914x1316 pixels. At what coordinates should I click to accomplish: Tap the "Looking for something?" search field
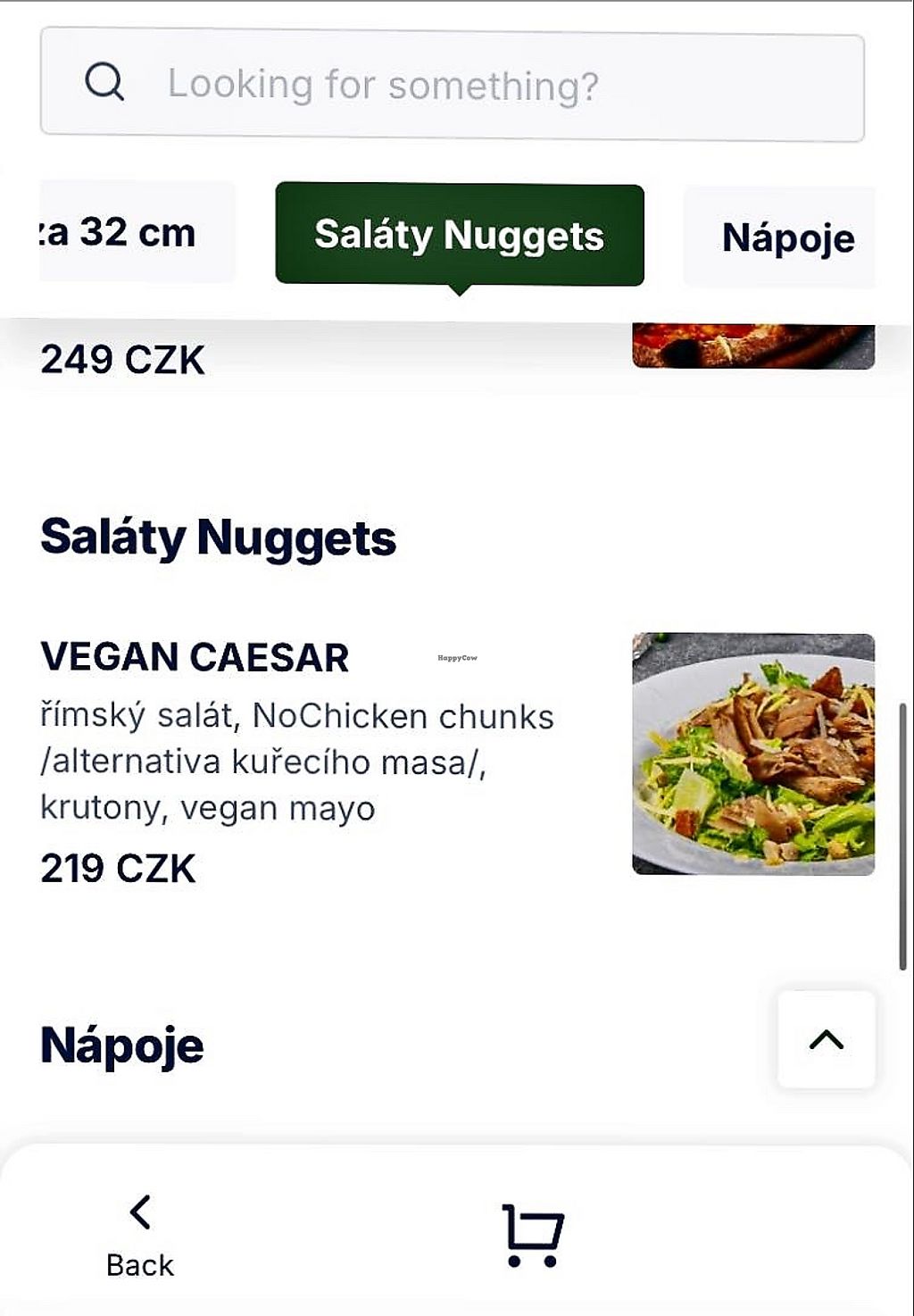[452, 85]
